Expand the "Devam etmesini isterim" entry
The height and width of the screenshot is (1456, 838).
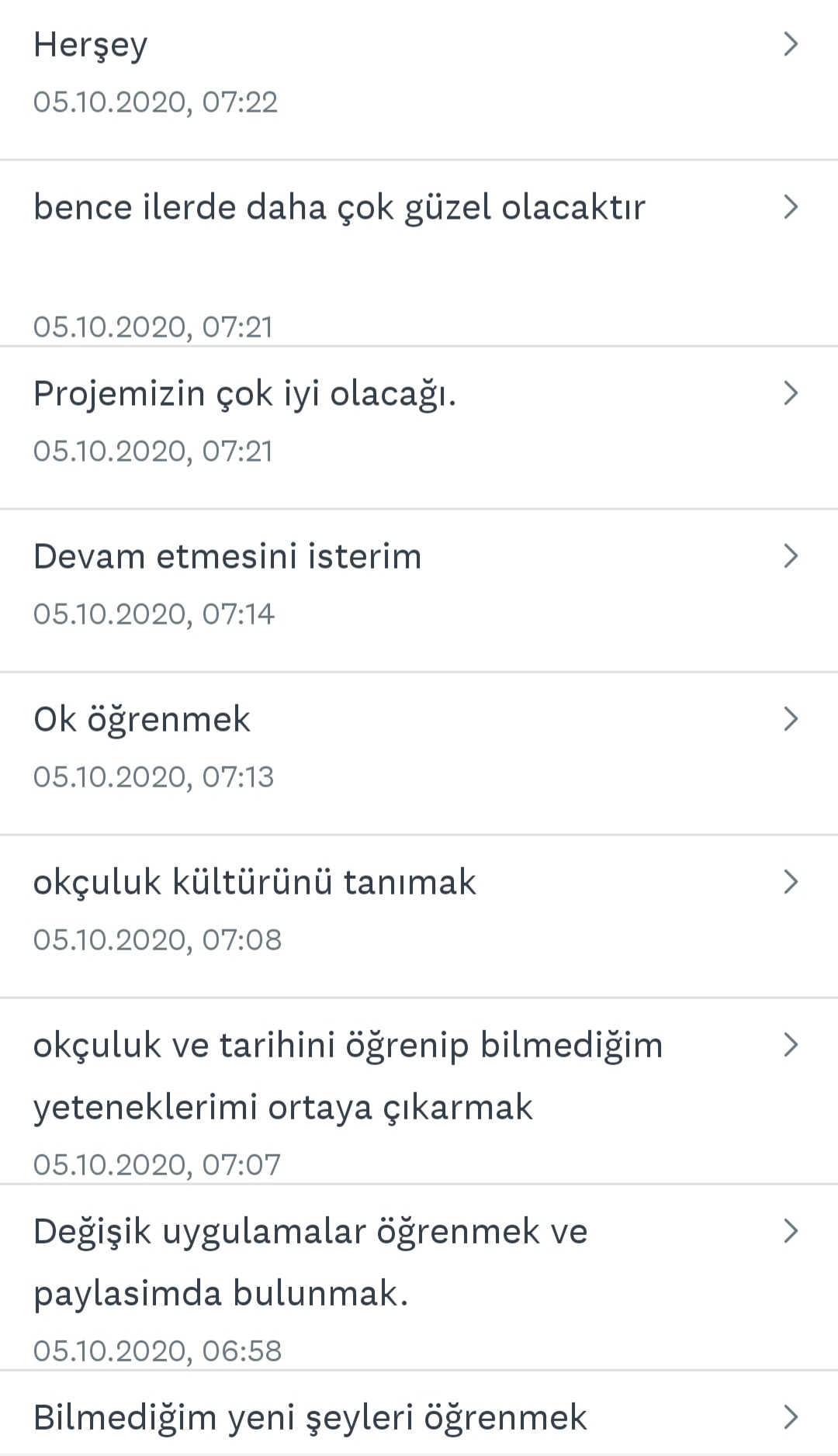pos(790,555)
